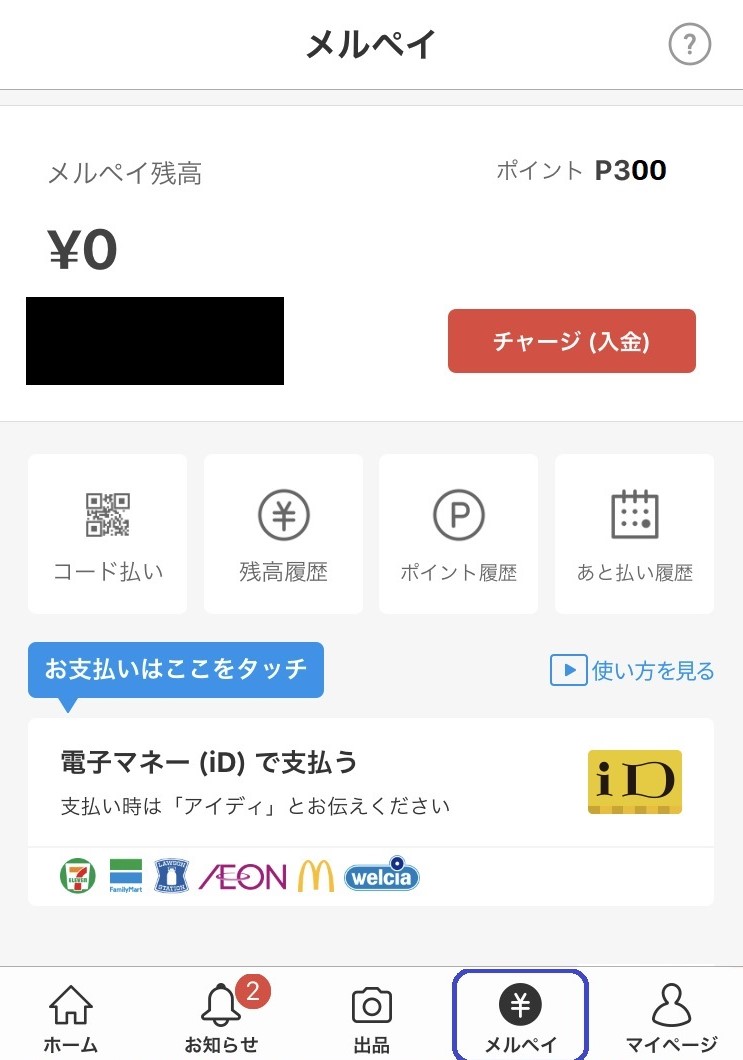
Task: Select the メルペイ tab
Action: click(x=520, y=1018)
